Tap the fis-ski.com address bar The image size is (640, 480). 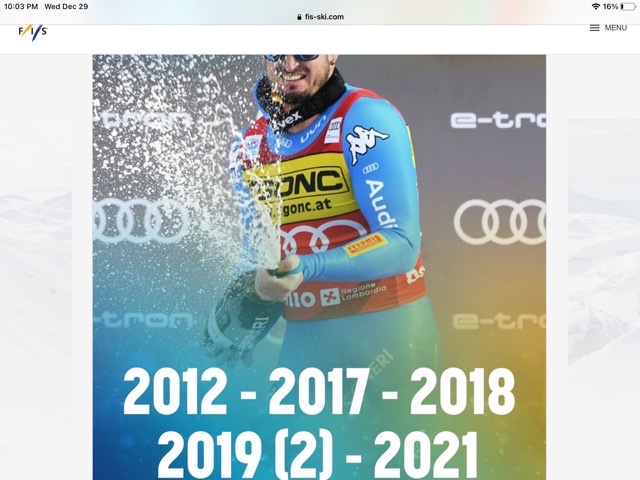point(320,16)
